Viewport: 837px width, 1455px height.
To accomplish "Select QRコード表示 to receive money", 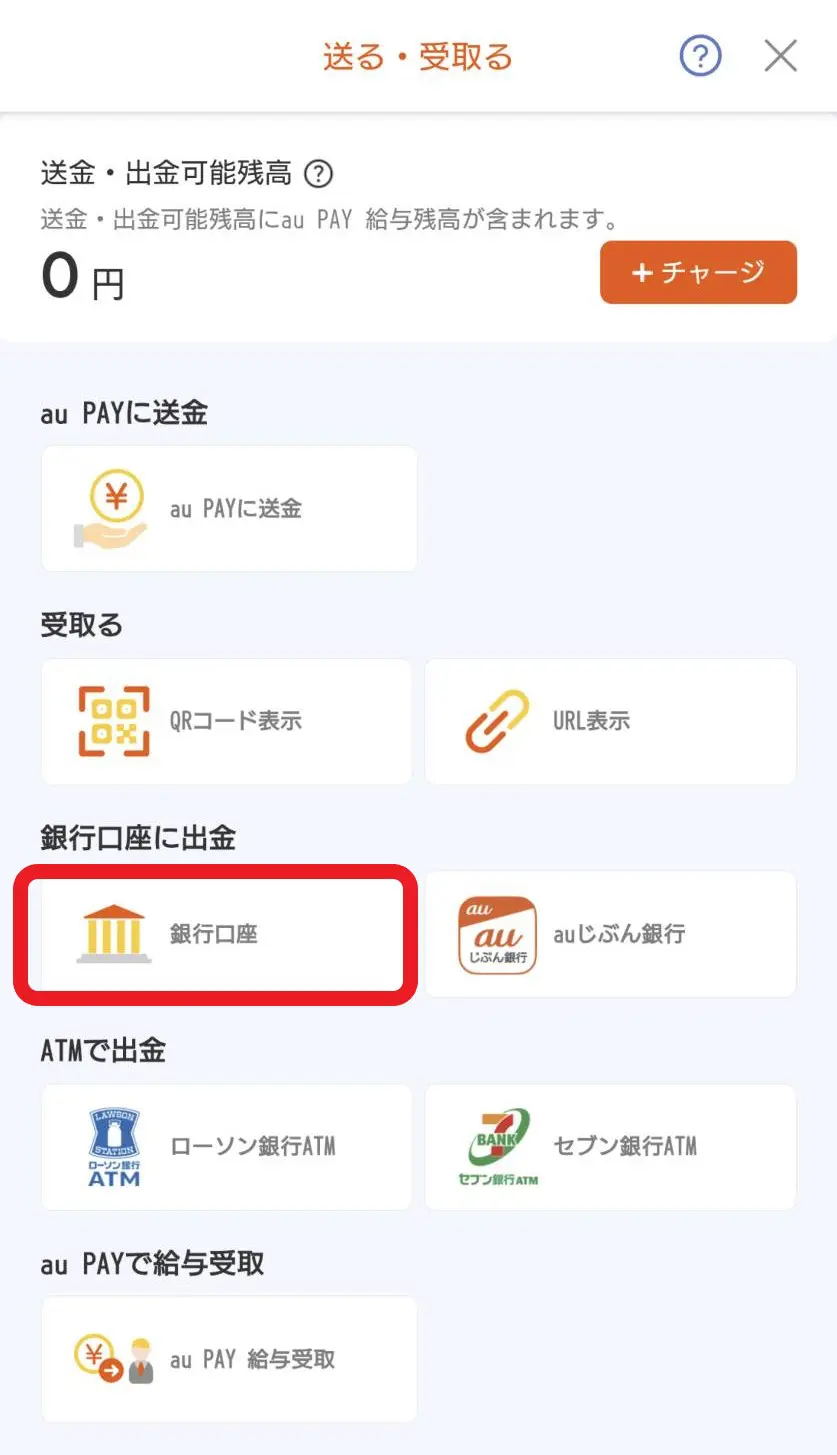I will click(x=226, y=721).
